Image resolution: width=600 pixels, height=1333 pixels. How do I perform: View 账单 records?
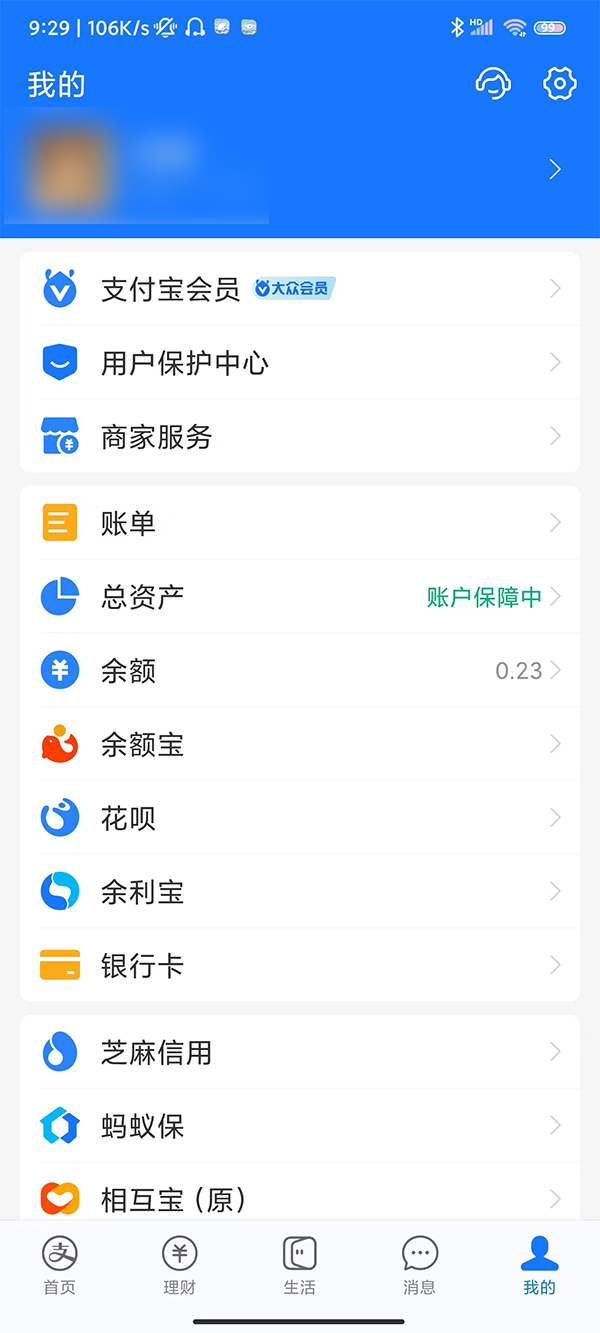pos(300,523)
